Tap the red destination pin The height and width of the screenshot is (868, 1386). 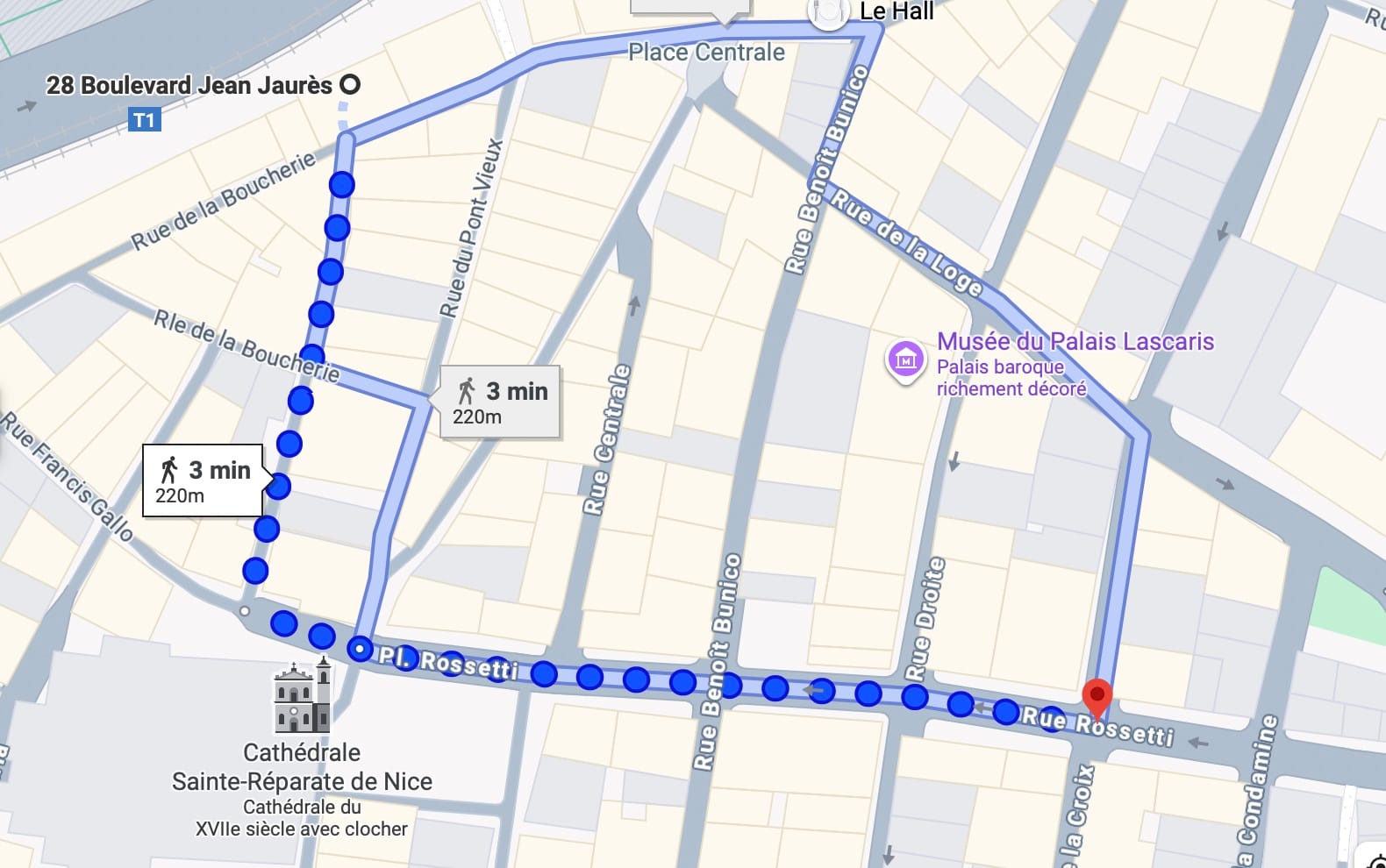[1097, 699]
